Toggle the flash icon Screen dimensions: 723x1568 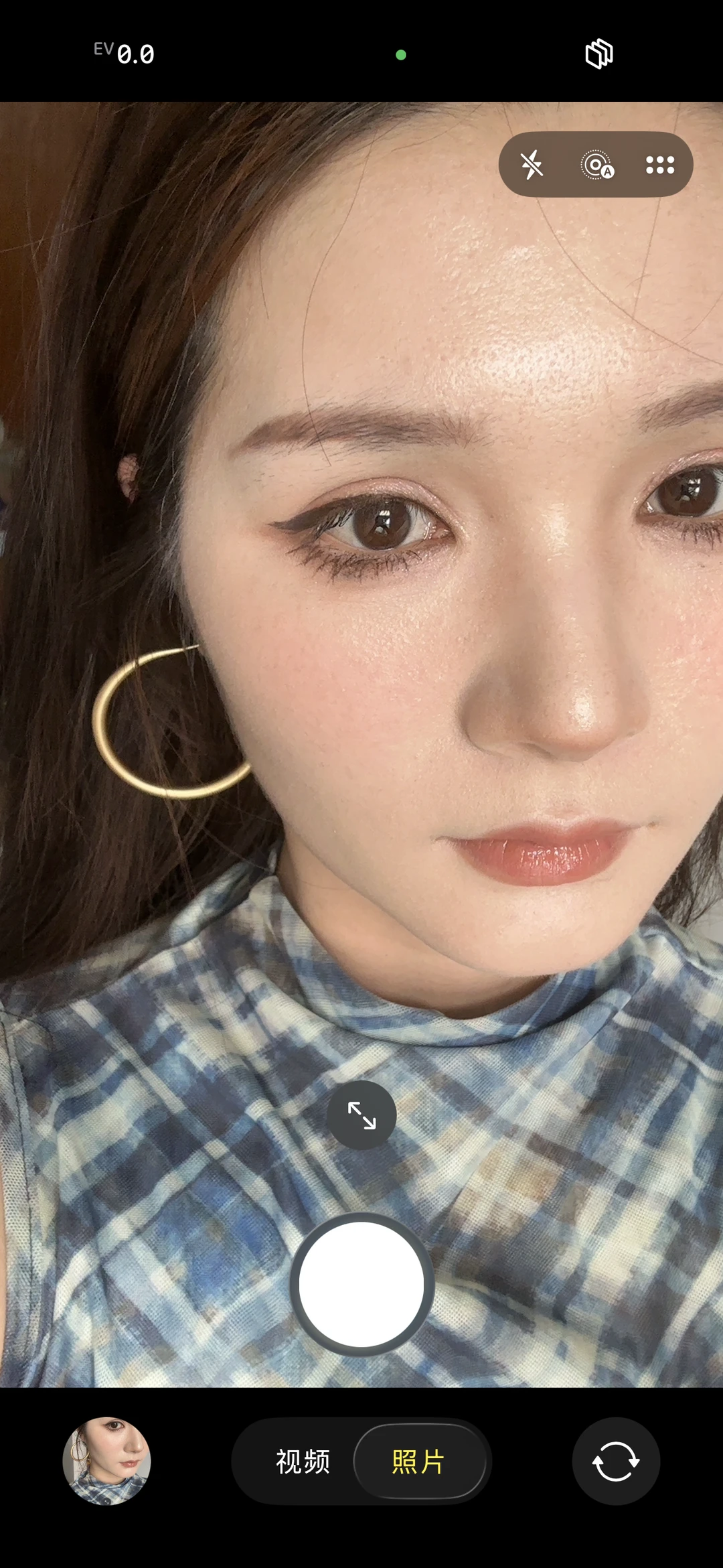tap(532, 165)
